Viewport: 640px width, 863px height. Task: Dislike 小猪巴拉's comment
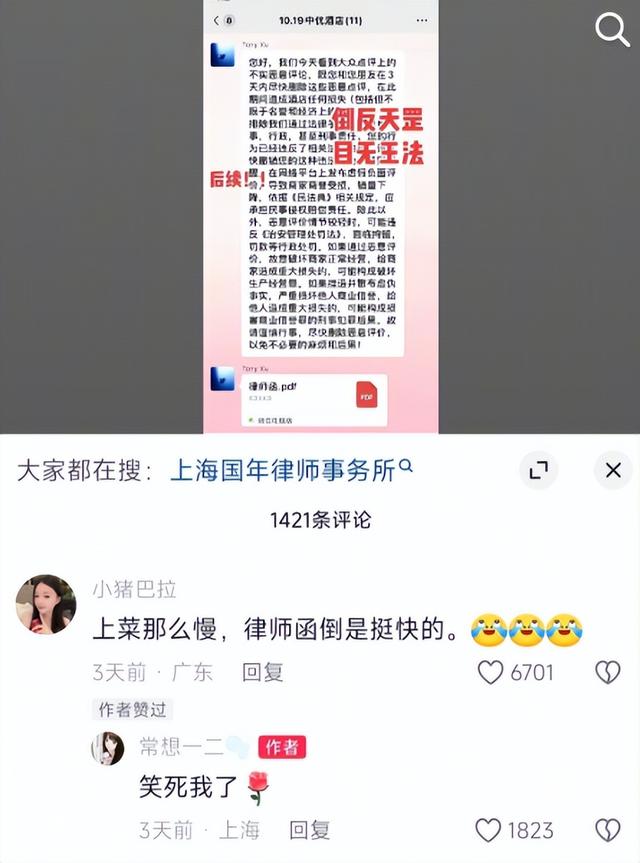click(x=608, y=672)
